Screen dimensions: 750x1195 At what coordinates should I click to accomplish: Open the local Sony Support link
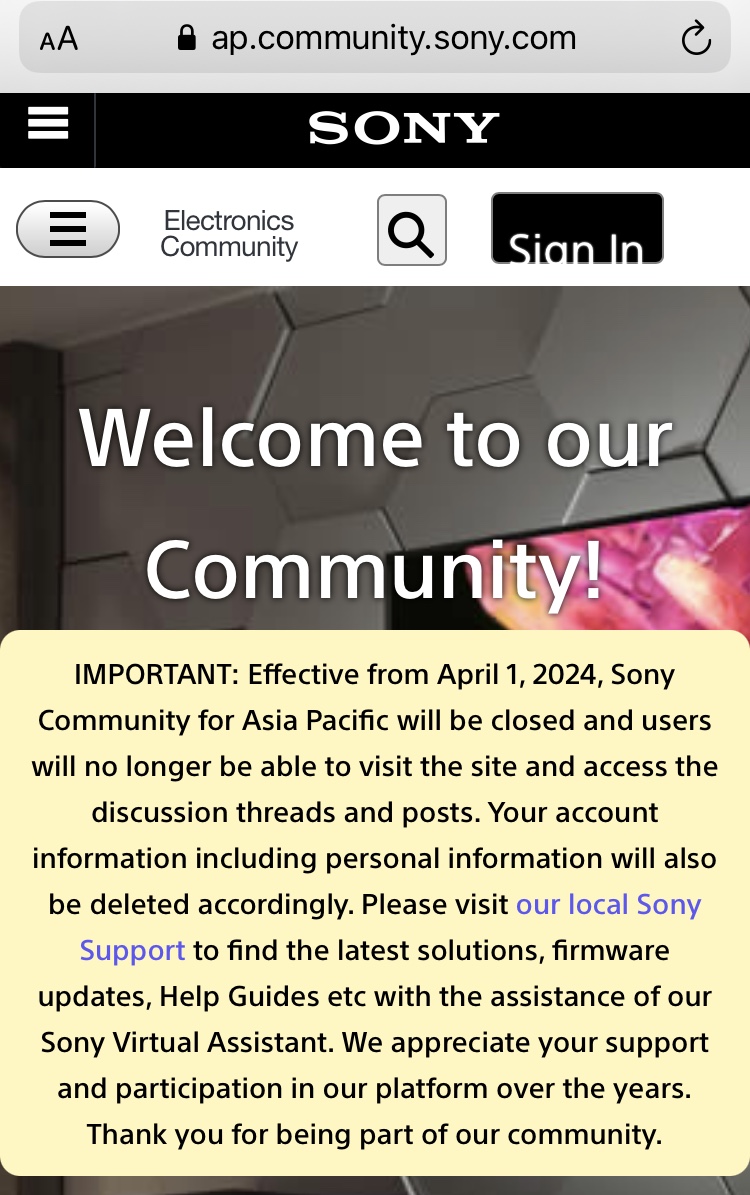pos(608,905)
